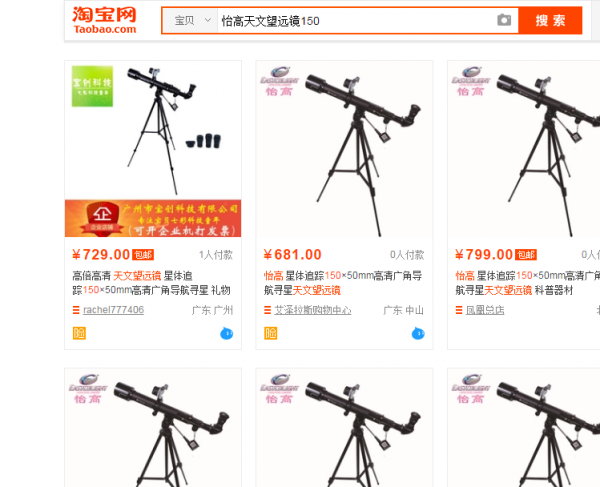600x487 pixels.
Task: Open the Taobao logo home link
Action: 104,20
